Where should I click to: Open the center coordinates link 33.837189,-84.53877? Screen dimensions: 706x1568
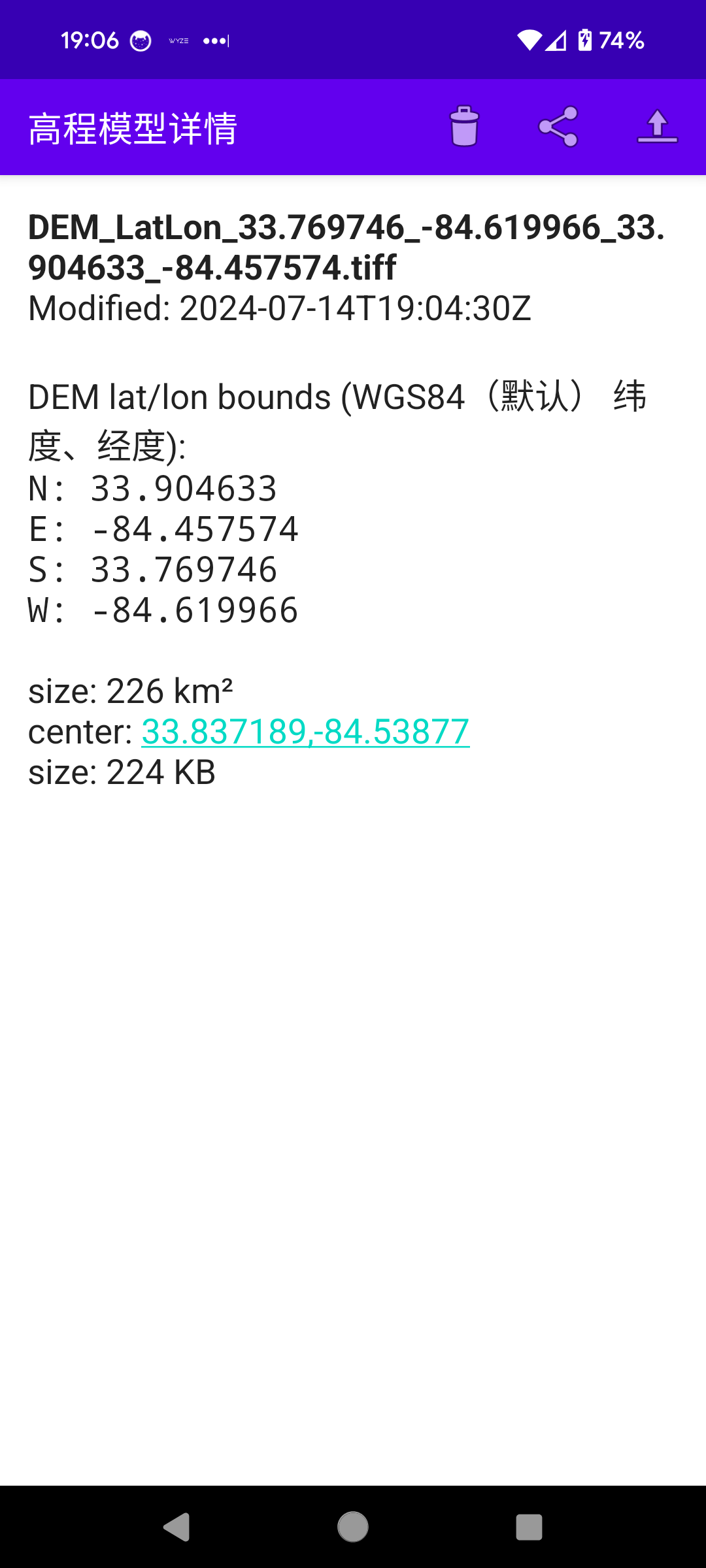pyautogui.click(x=305, y=732)
